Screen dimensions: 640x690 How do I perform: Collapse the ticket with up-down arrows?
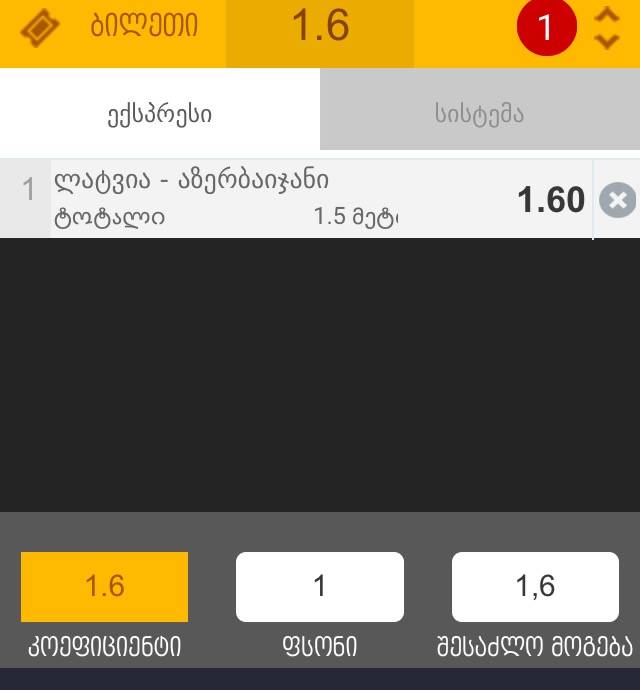click(607, 28)
